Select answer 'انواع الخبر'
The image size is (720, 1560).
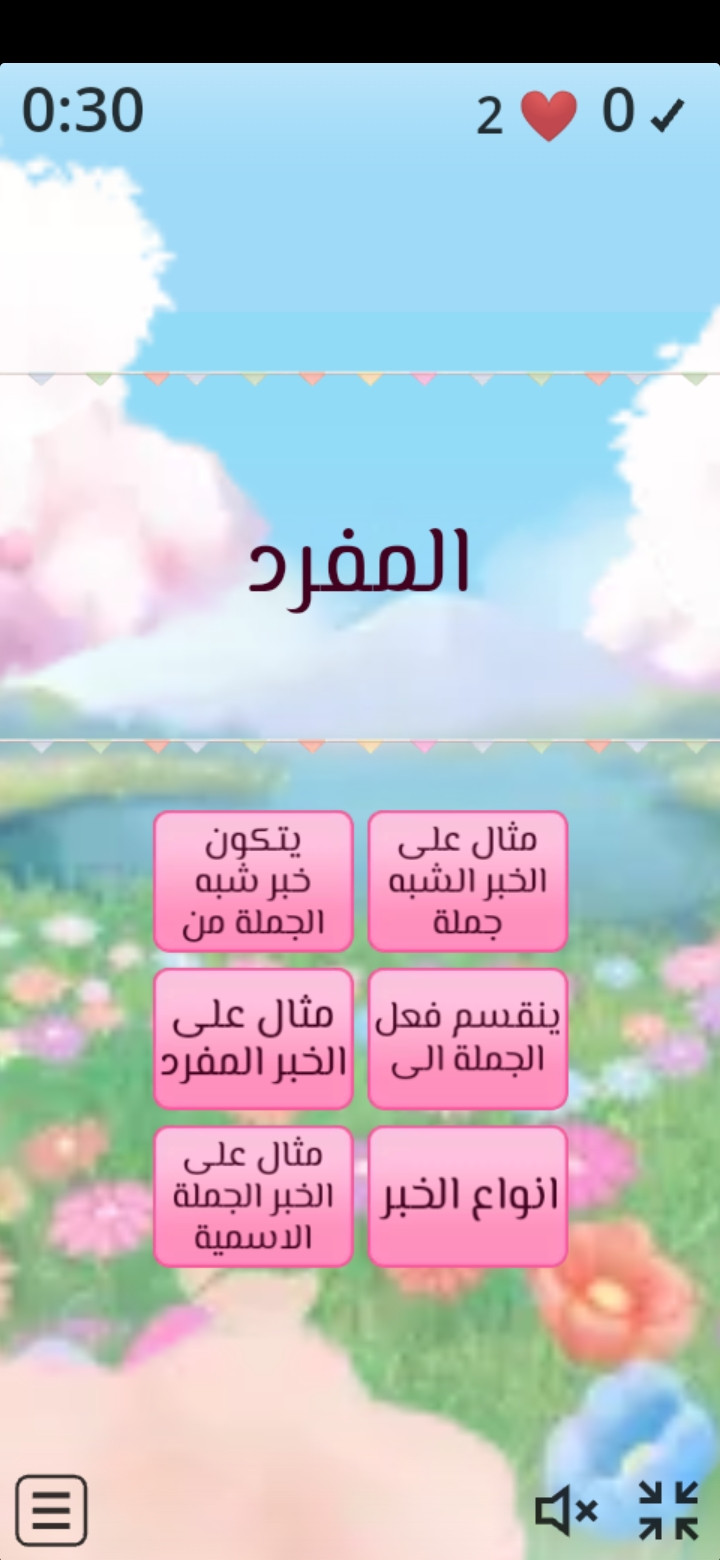coord(467,1196)
